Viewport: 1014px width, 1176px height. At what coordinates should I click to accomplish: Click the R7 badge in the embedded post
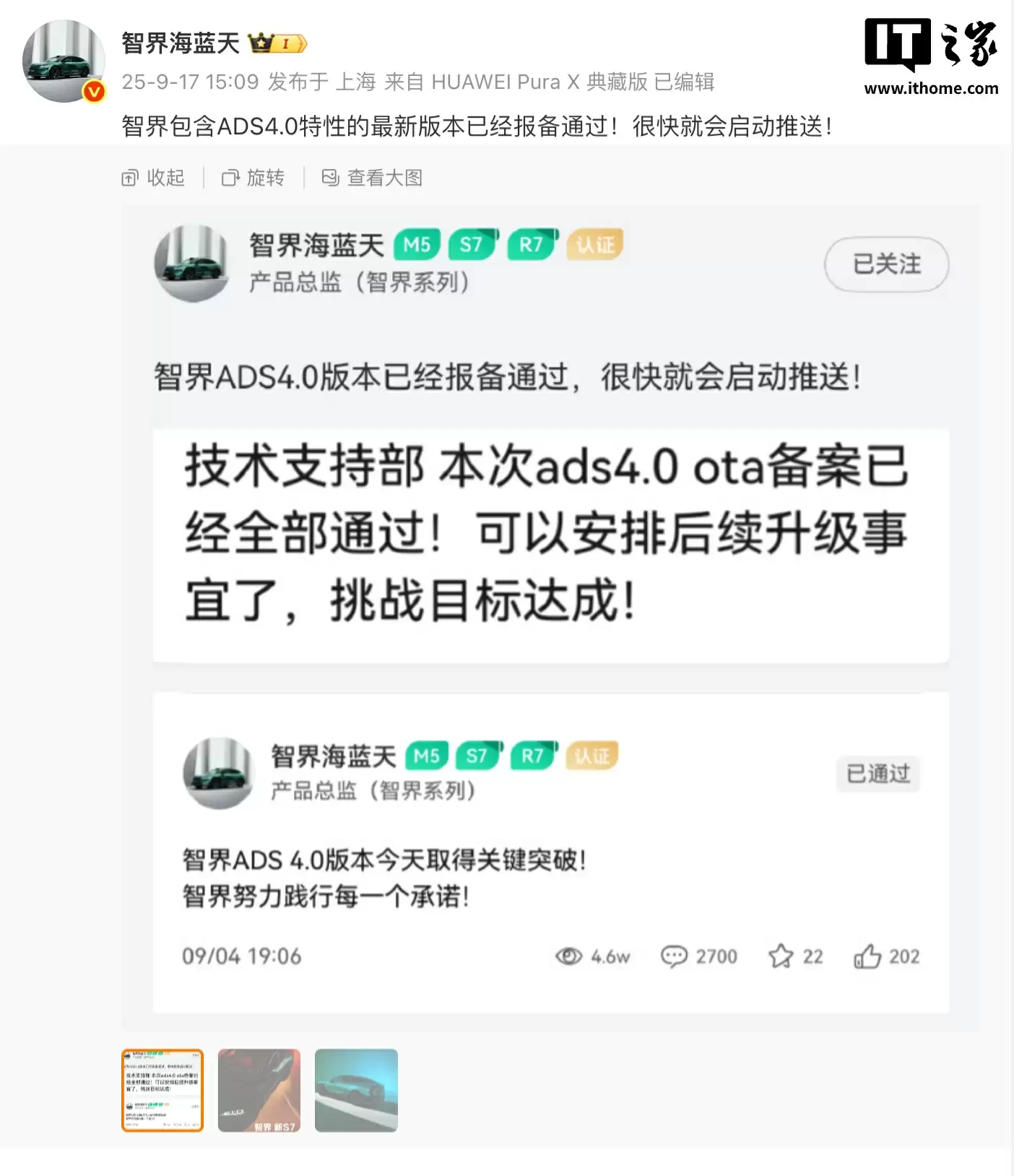coord(531,245)
